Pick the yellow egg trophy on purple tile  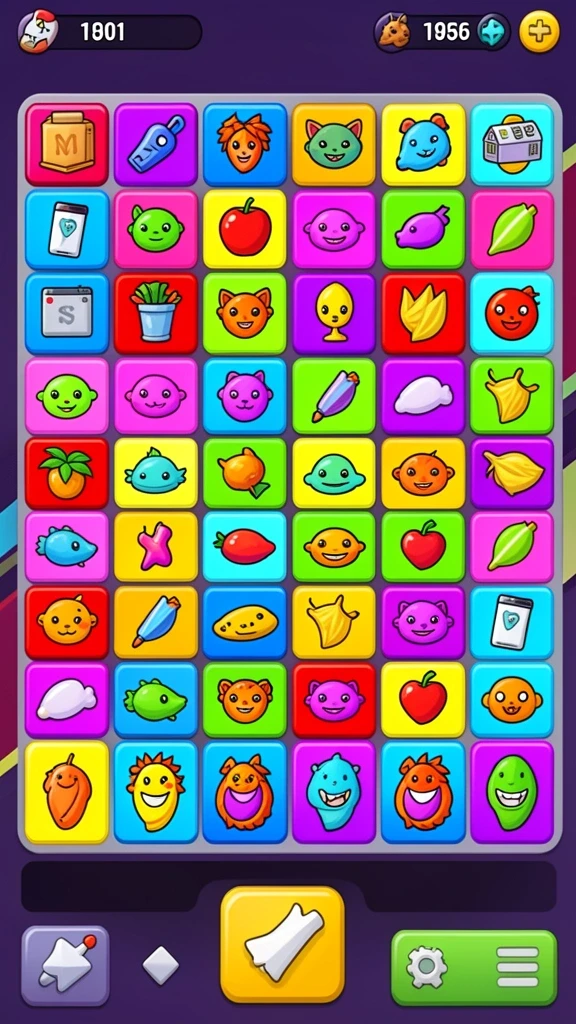pos(334,313)
